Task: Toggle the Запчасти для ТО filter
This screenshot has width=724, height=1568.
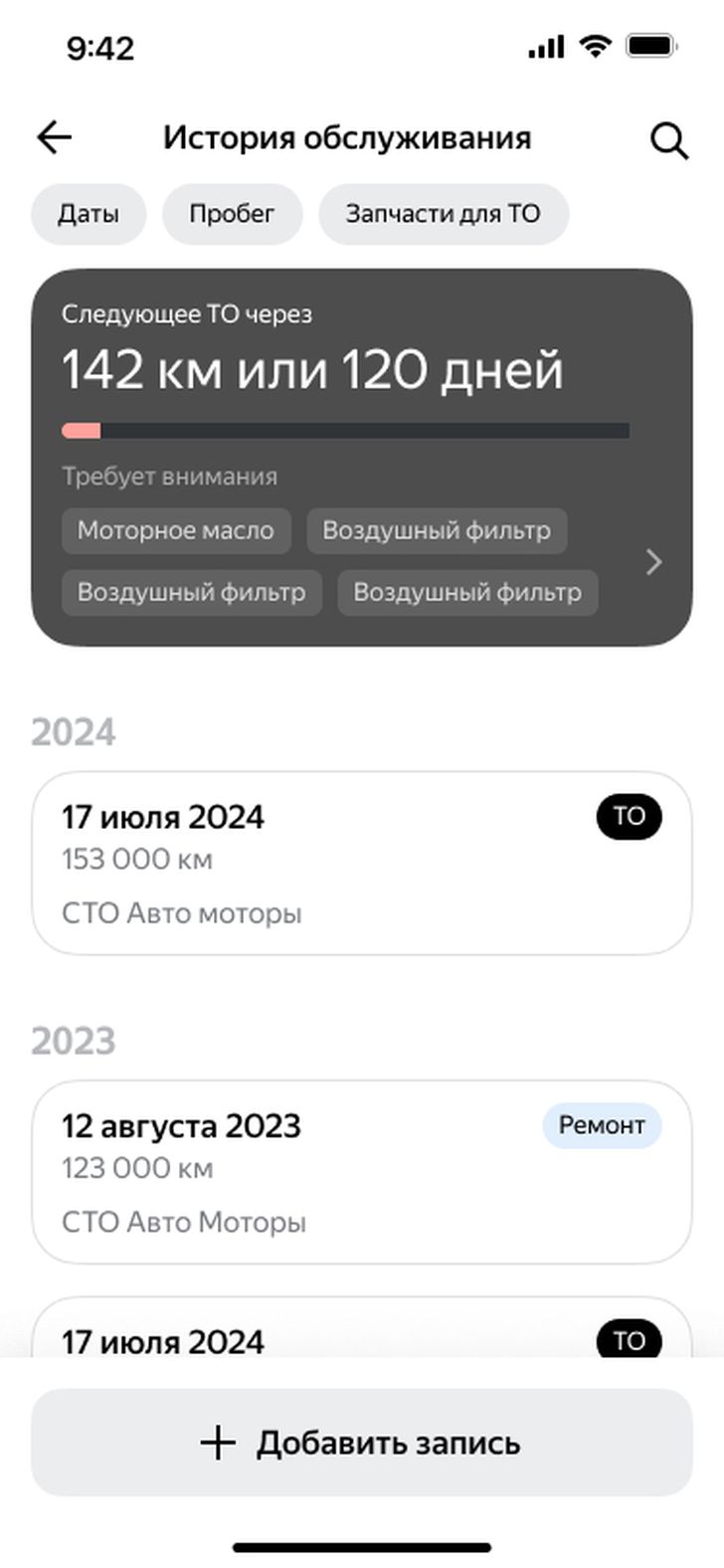Action: coord(444,213)
